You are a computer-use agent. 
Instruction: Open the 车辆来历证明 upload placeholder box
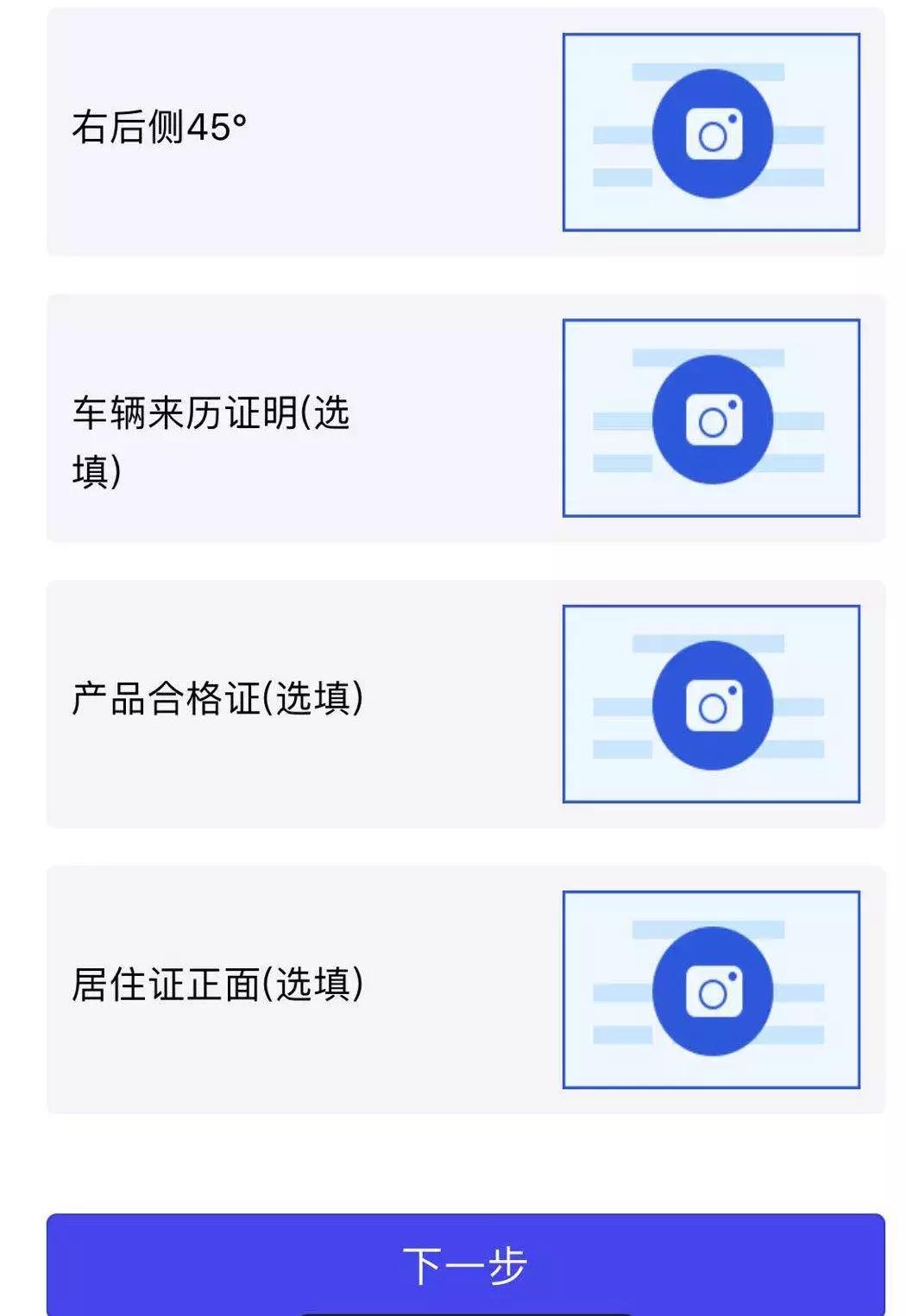(711, 418)
